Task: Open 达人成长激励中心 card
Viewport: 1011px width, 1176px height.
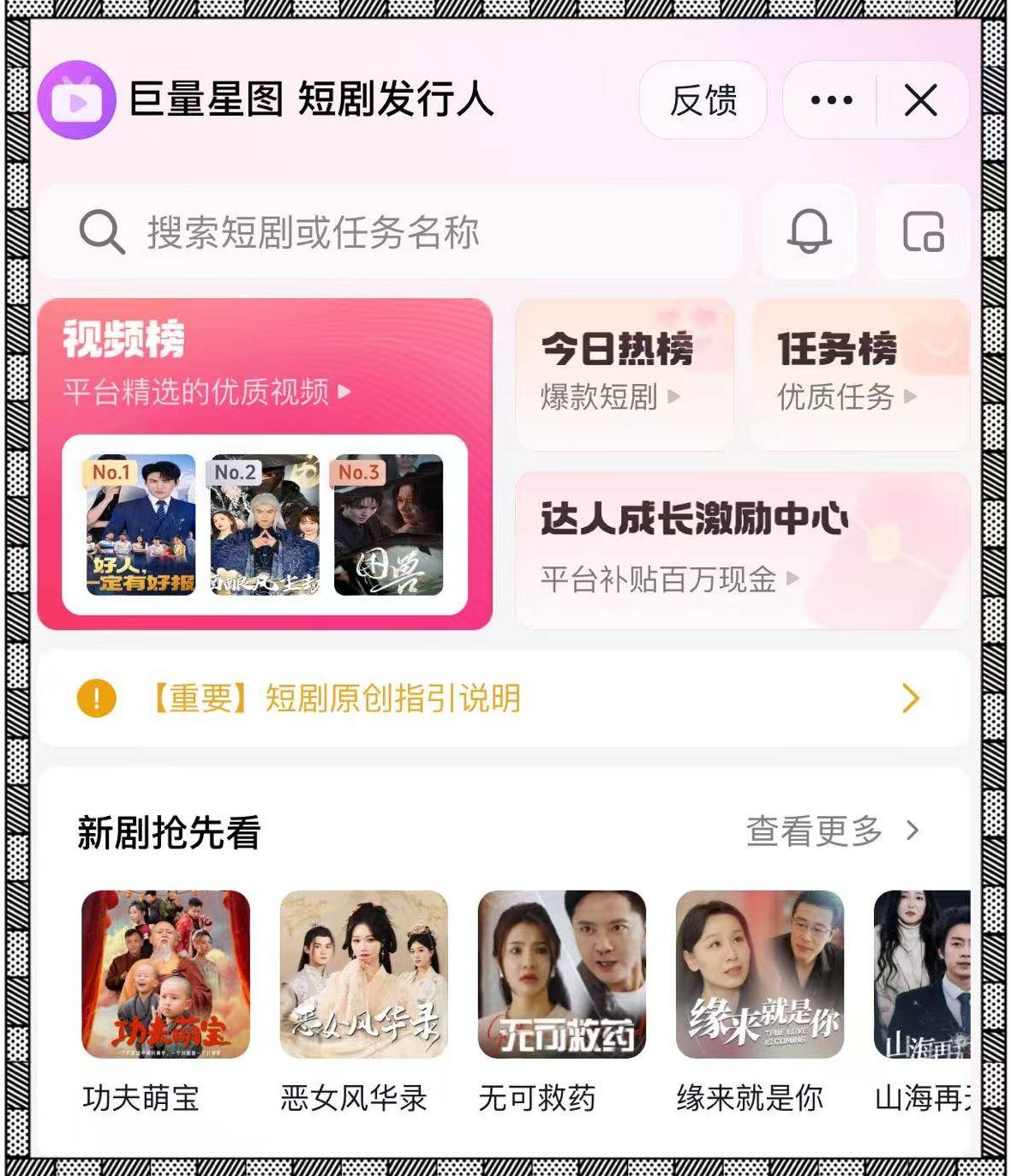Action: [x=741, y=549]
